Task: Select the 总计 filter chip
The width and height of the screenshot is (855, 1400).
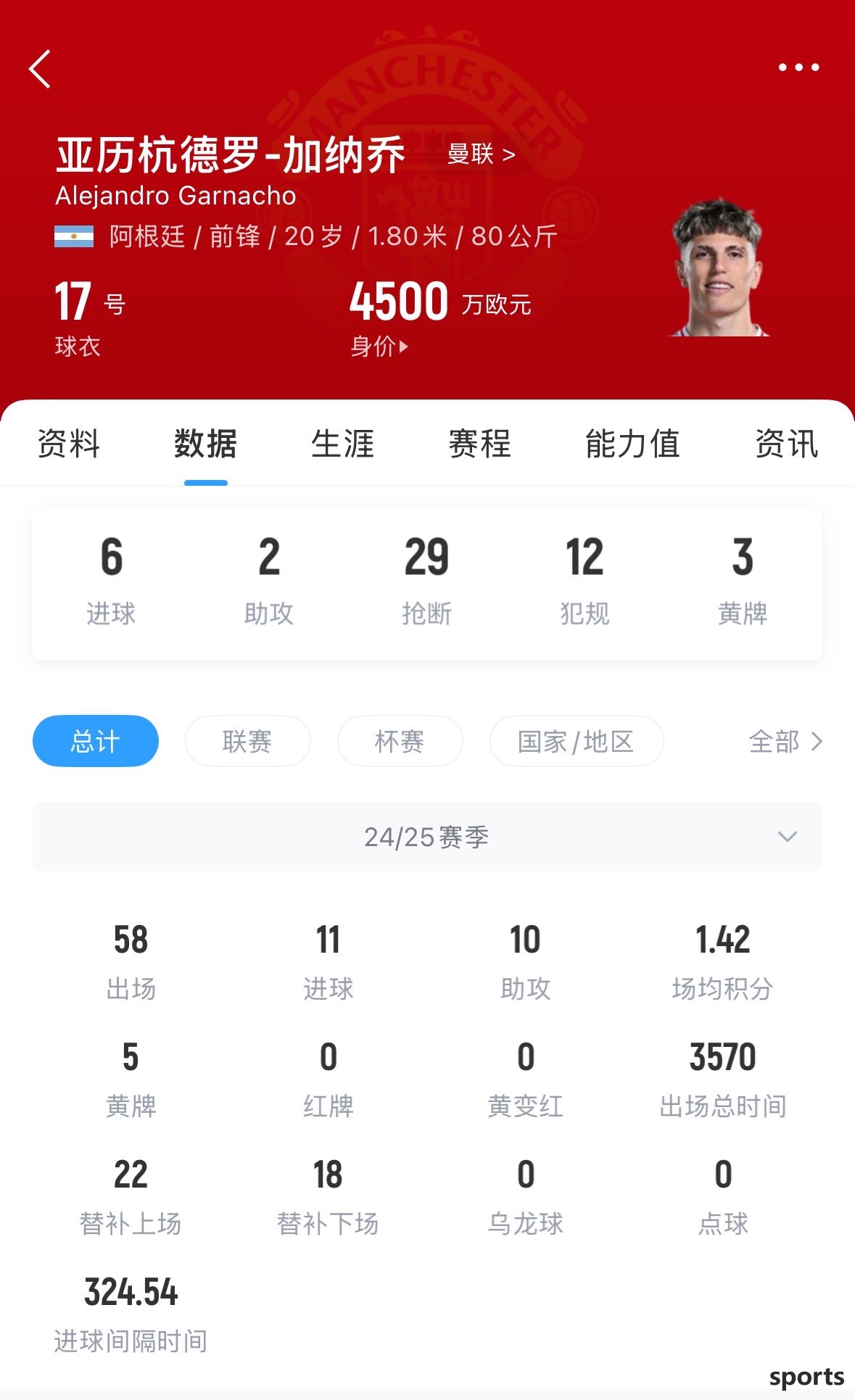Action: click(x=95, y=741)
